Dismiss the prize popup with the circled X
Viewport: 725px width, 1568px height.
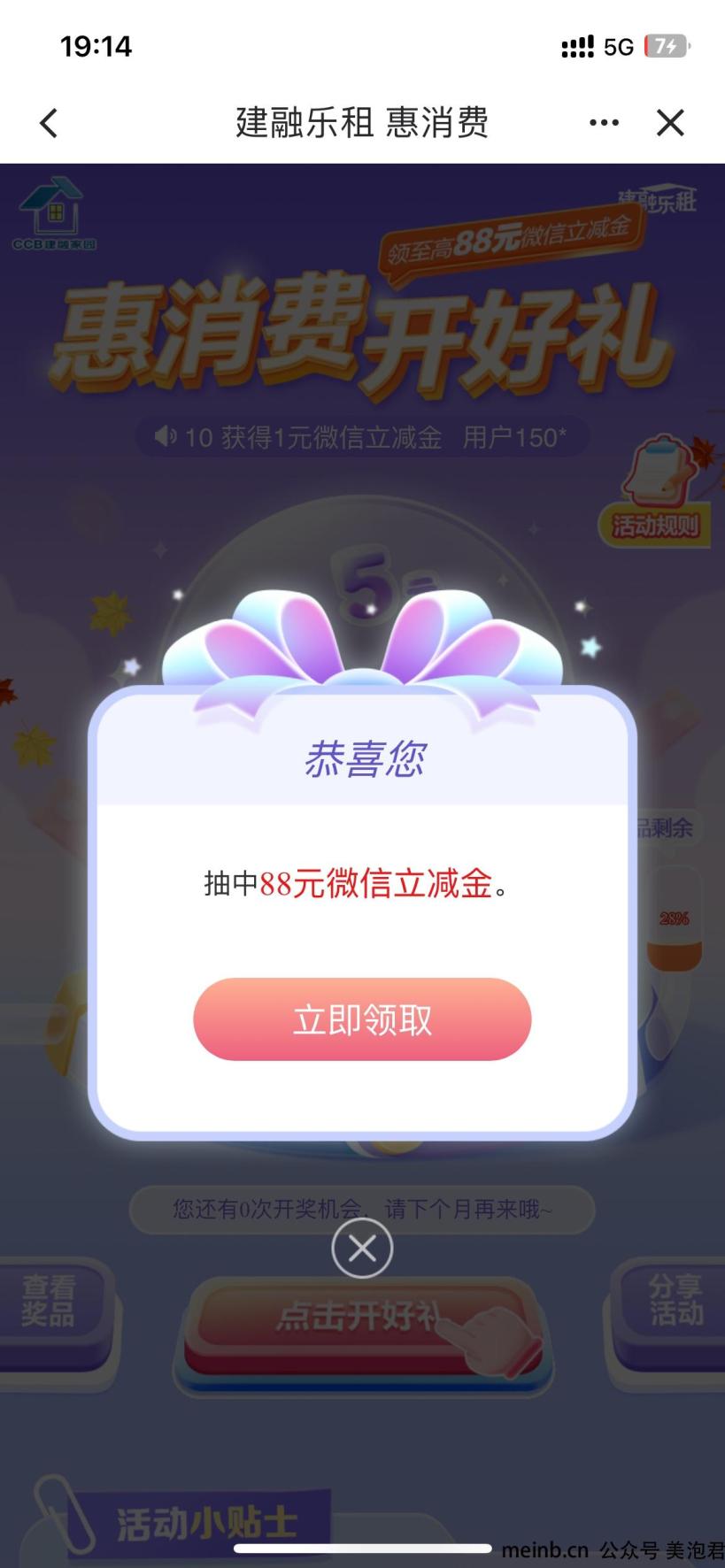click(362, 1249)
